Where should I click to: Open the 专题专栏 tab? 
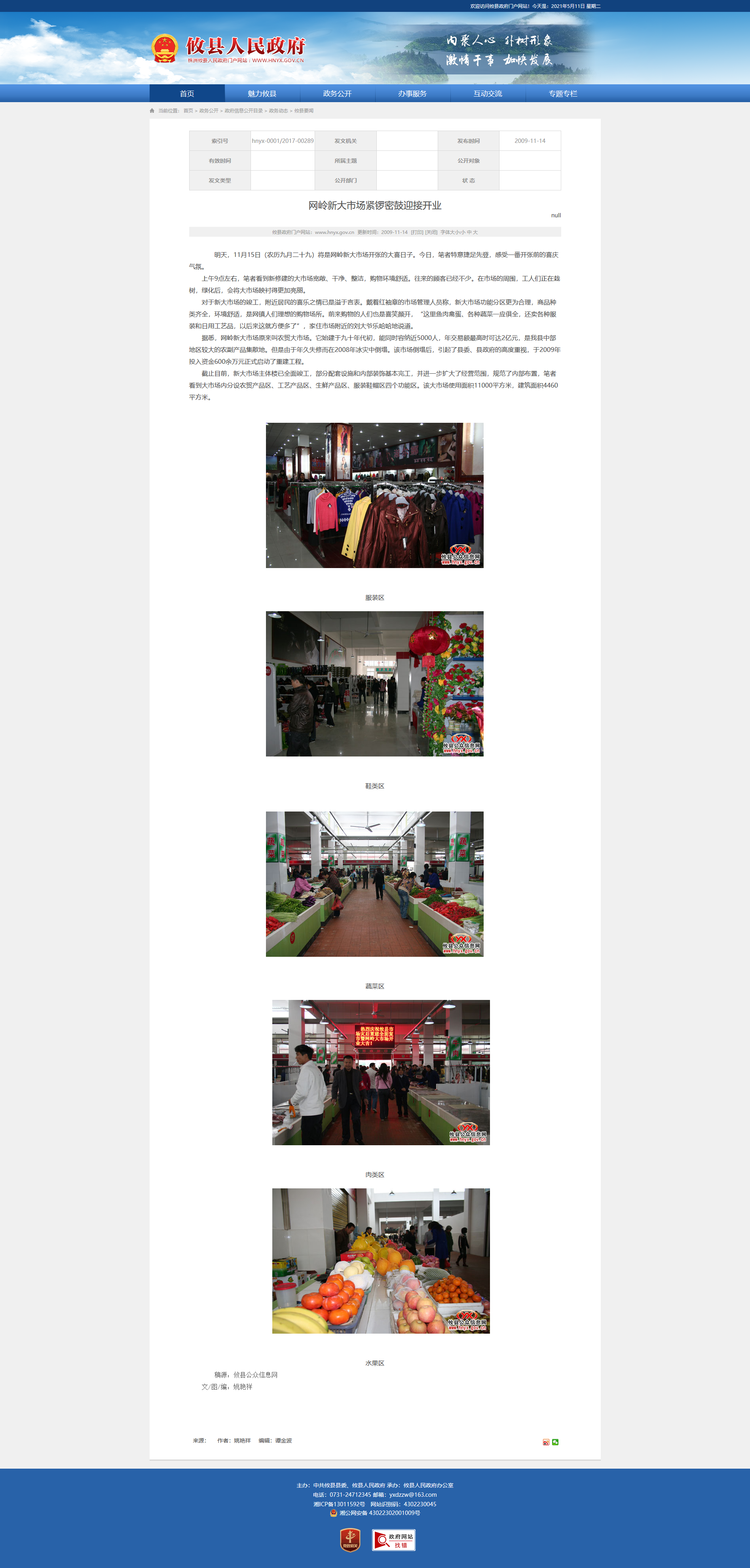coord(562,94)
